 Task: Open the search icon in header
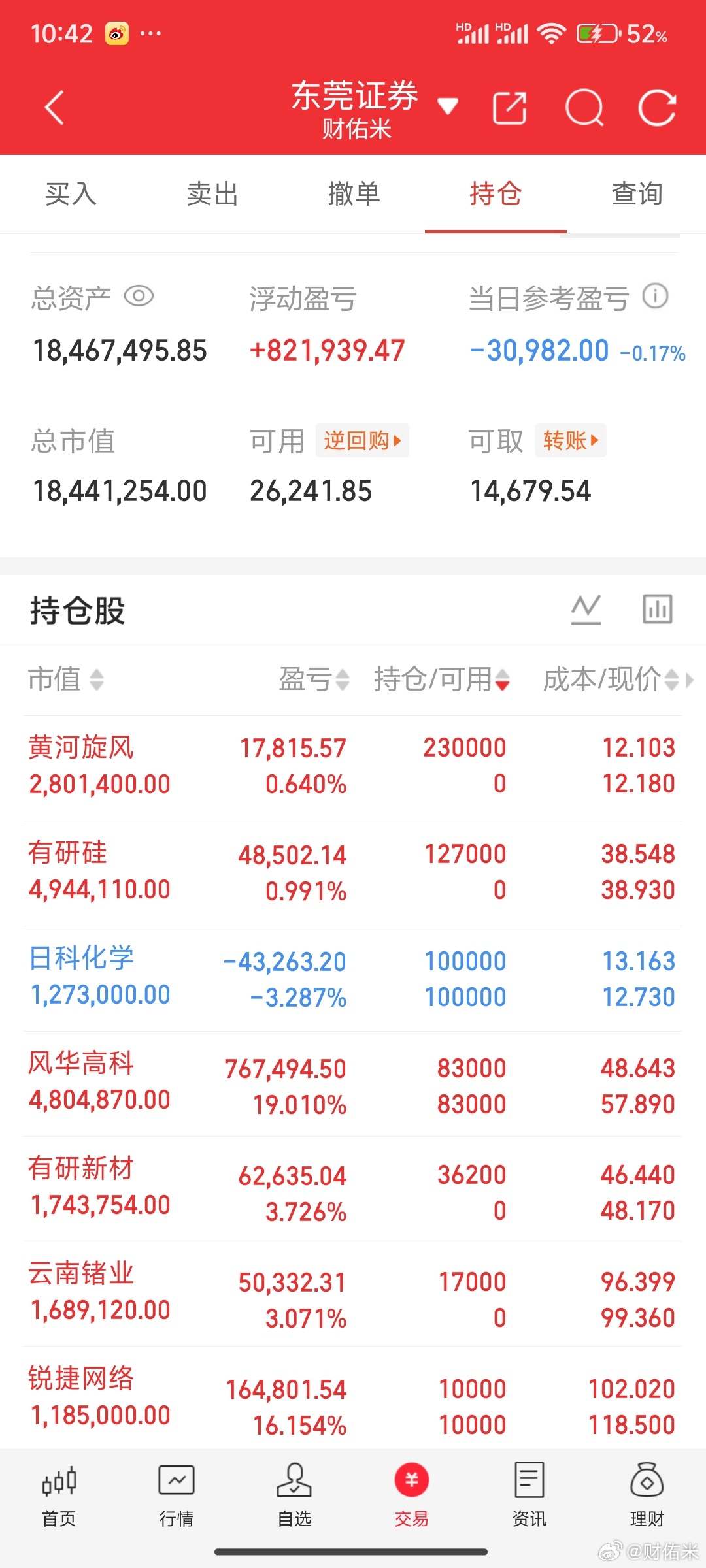coord(584,108)
